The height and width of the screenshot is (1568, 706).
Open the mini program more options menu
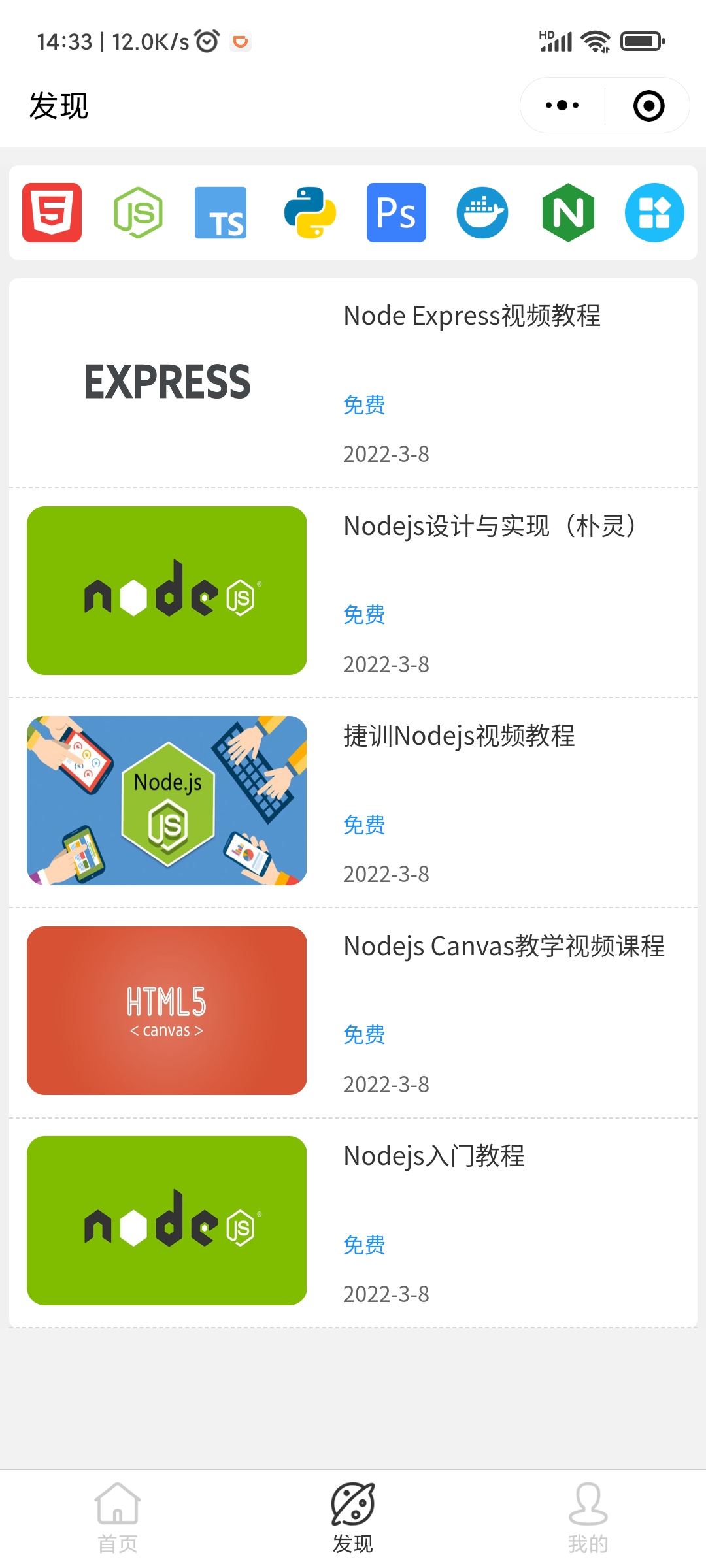pyautogui.click(x=562, y=105)
